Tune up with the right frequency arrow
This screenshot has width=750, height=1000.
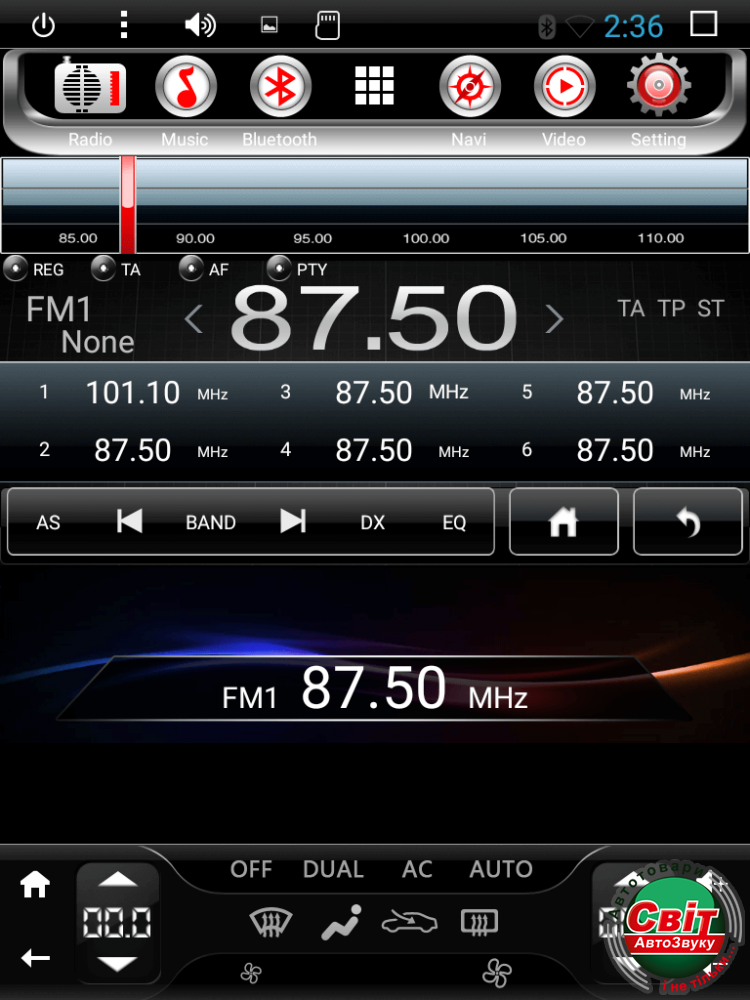point(554,320)
